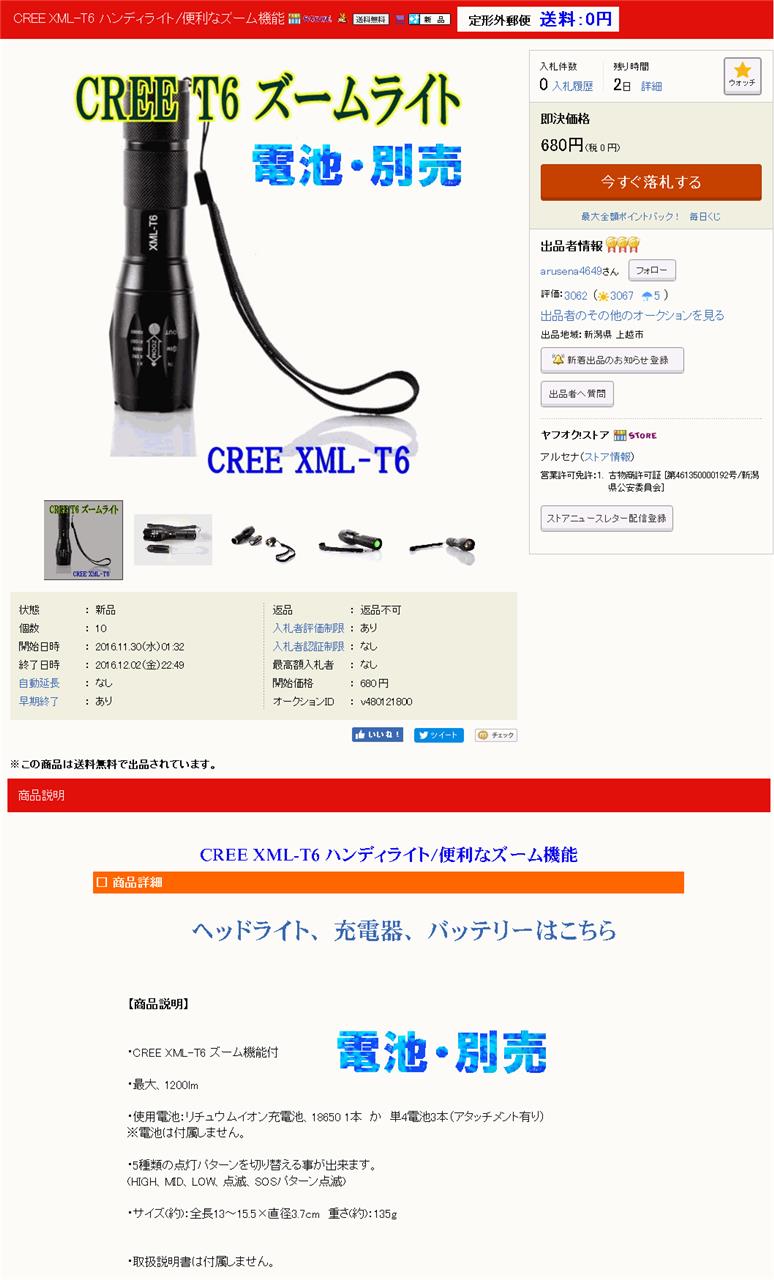Tap the 今すぐ落札する buy-now button
This screenshot has height=1280, width=774.
pos(650,182)
